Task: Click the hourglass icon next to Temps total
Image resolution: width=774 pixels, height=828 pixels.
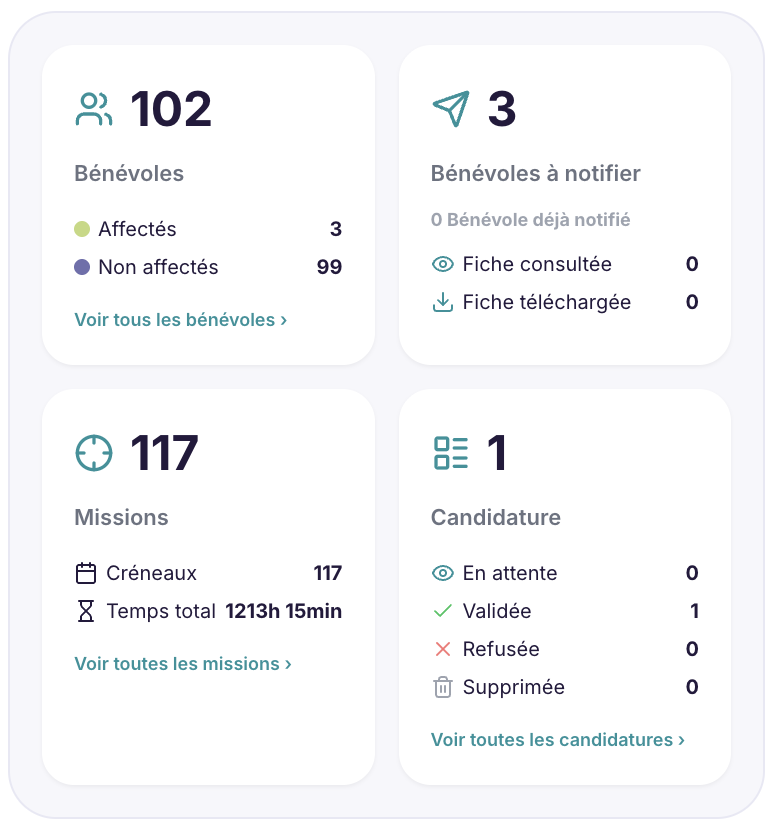Action: [x=86, y=610]
